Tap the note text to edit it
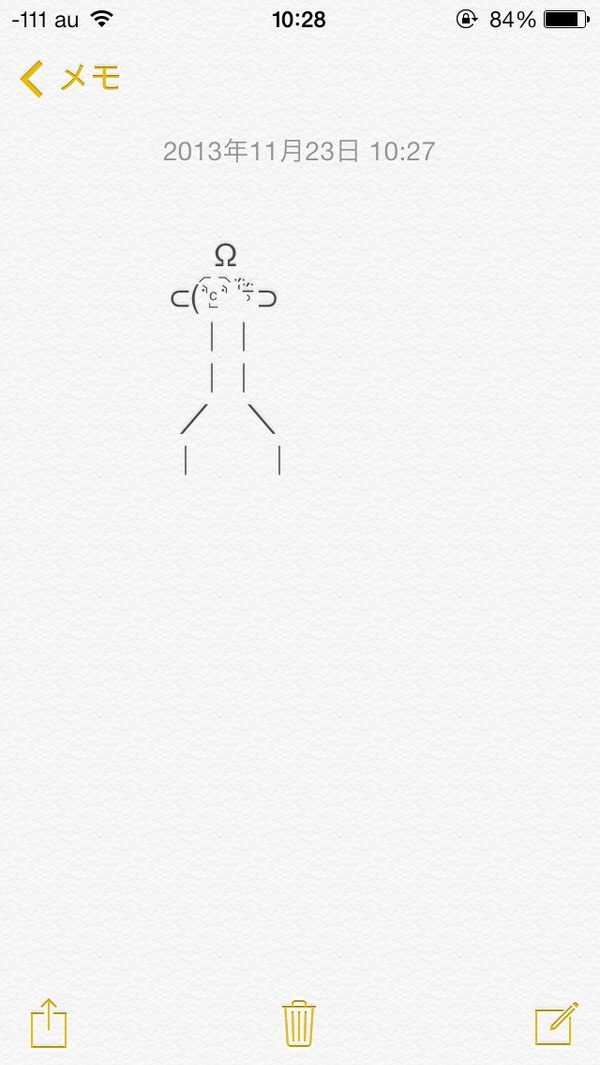 tap(225, 359)
